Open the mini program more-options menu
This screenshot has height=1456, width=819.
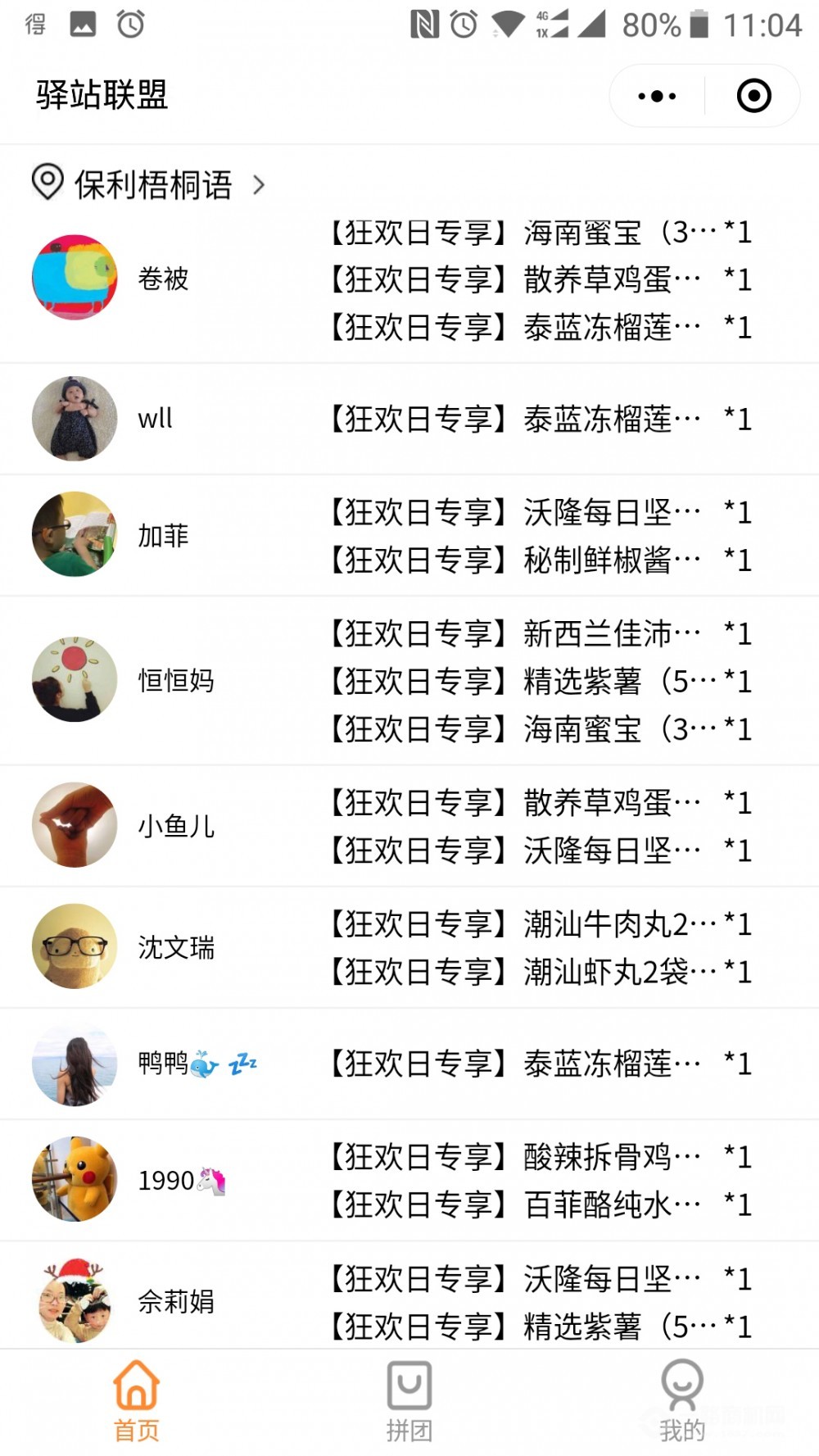coord(657,96)
